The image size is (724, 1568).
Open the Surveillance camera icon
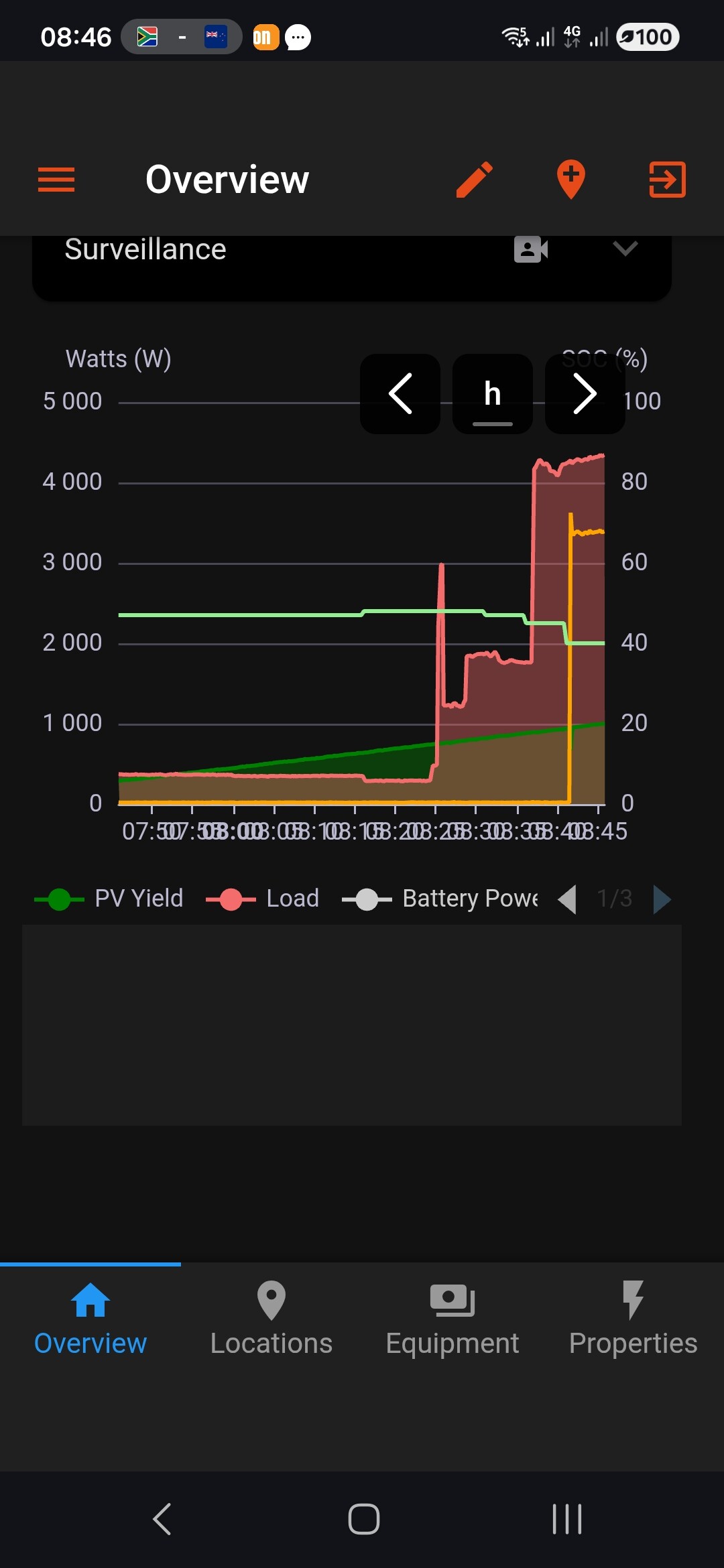[530, 249]
